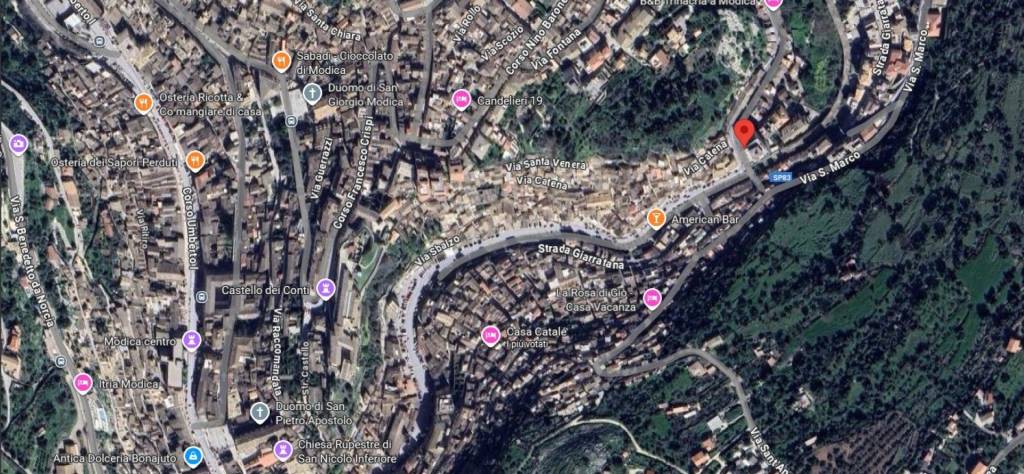
Task: Select the Duomo di San Giorgio Modica pin
Action: pyautogui.click(x=312, y=93)
